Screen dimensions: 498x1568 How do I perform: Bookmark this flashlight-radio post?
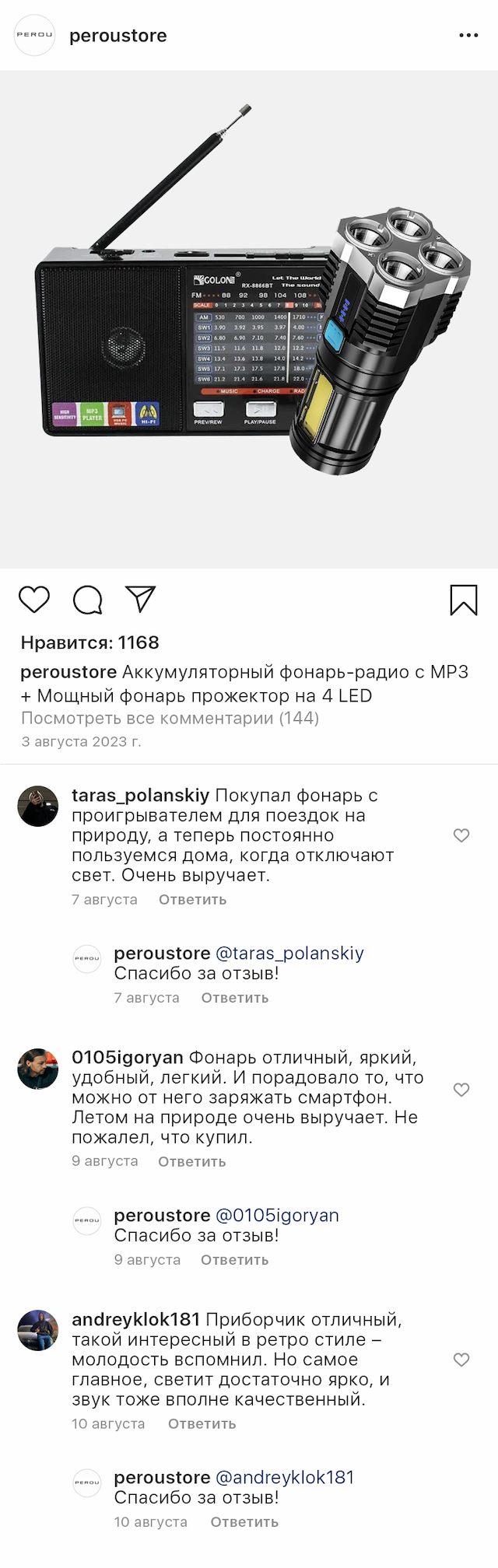tap(464, 600)
